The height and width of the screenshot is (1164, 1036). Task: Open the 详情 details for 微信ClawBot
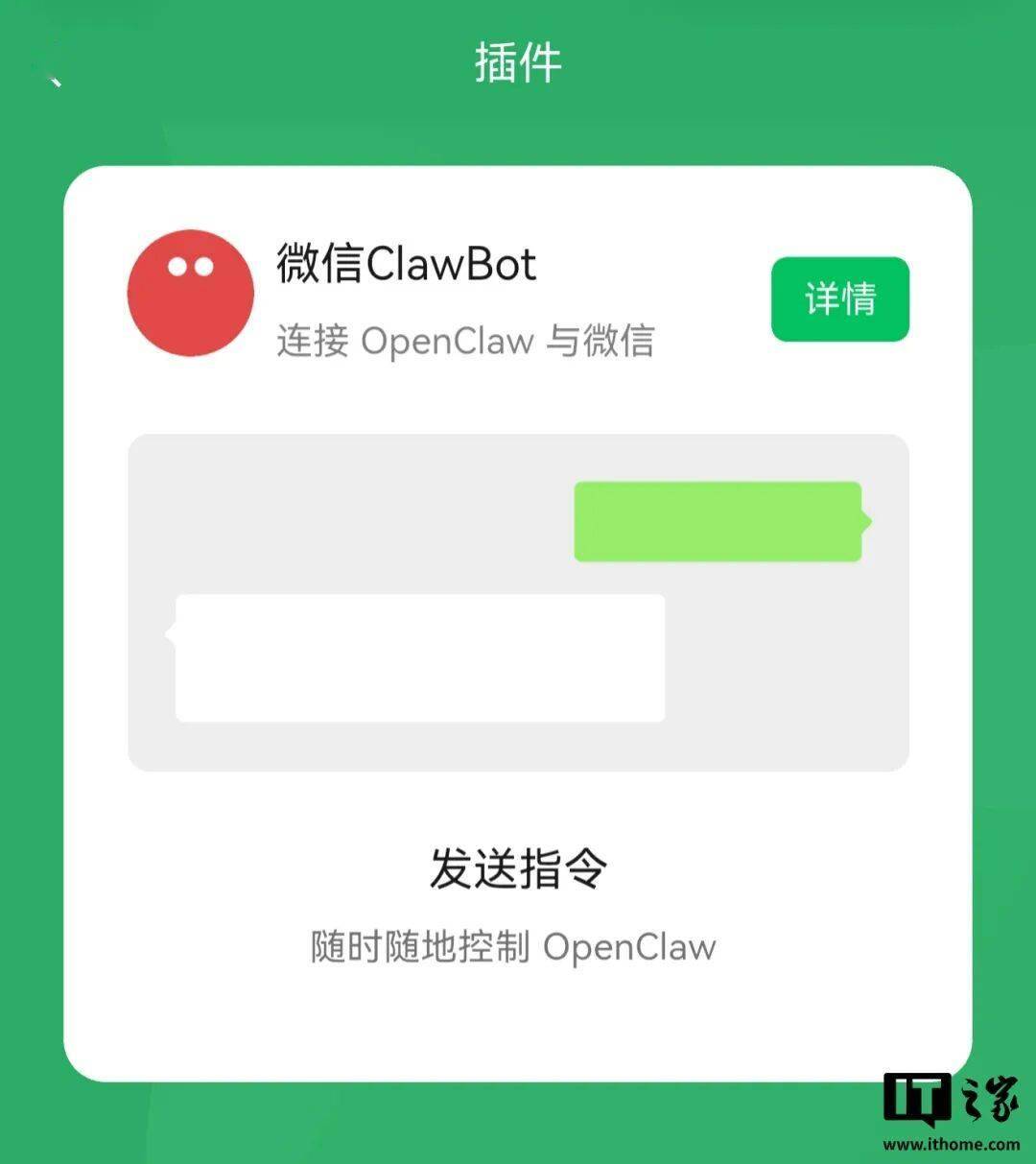coord(839,299)
